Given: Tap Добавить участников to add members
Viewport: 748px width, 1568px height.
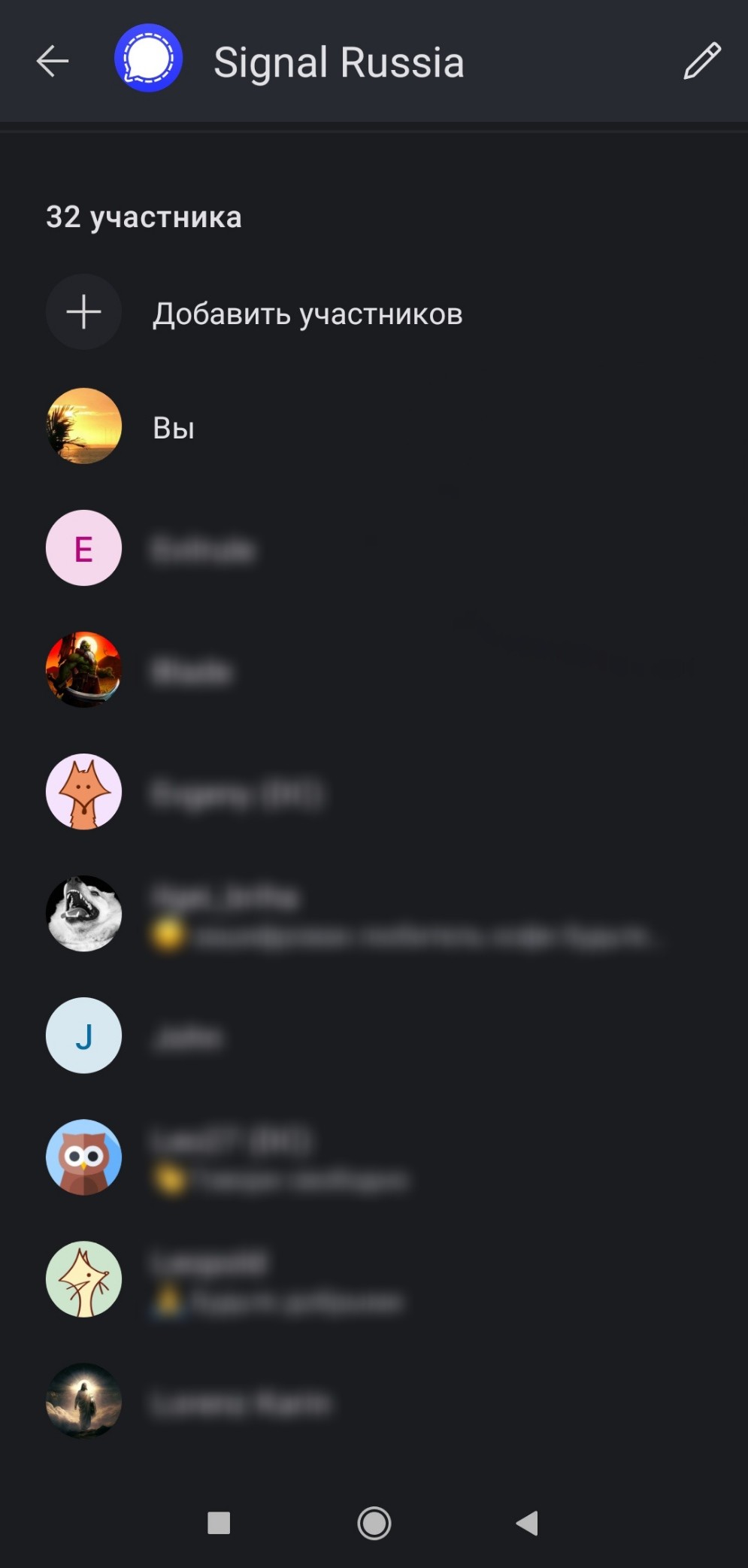Looking at the screenshot, I should [374, 312].
